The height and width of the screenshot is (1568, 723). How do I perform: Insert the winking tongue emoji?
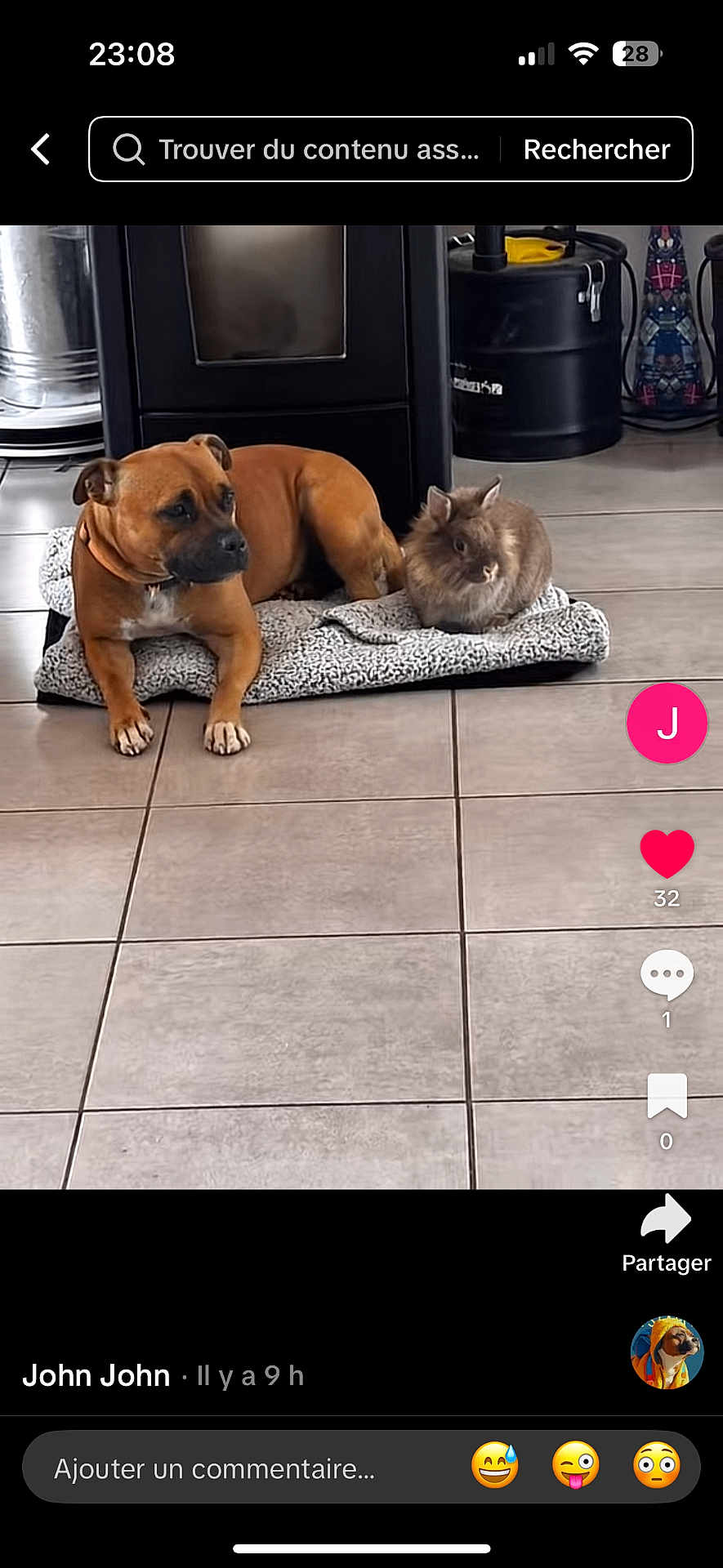576,1466
